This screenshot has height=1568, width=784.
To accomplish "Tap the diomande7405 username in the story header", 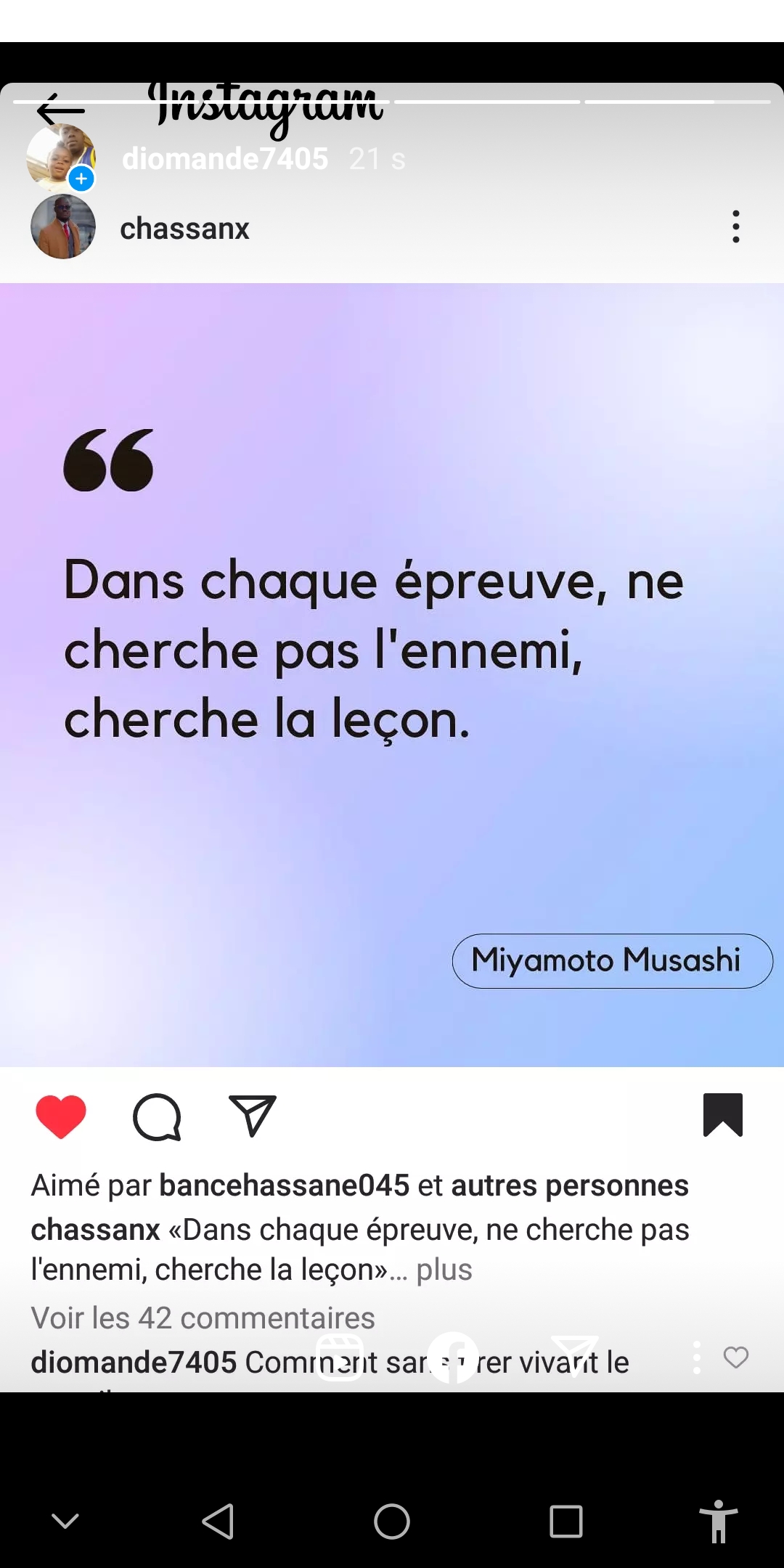I will [x=225, y=159].
